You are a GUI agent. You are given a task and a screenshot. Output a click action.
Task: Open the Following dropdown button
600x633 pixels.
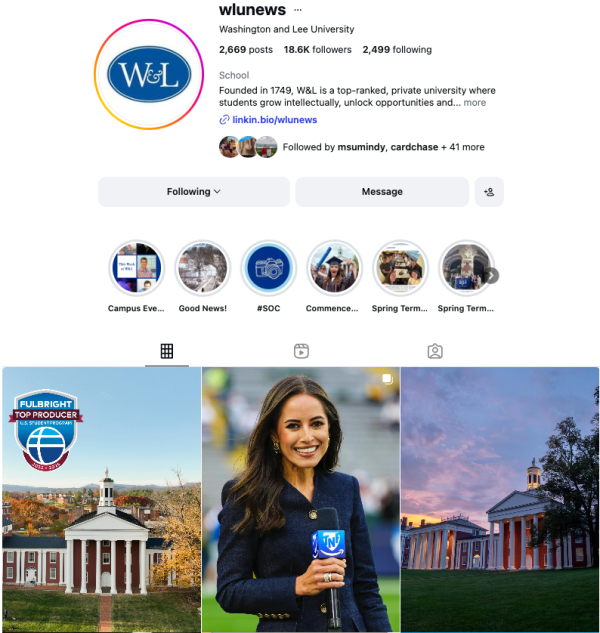(x=194, y=192)
